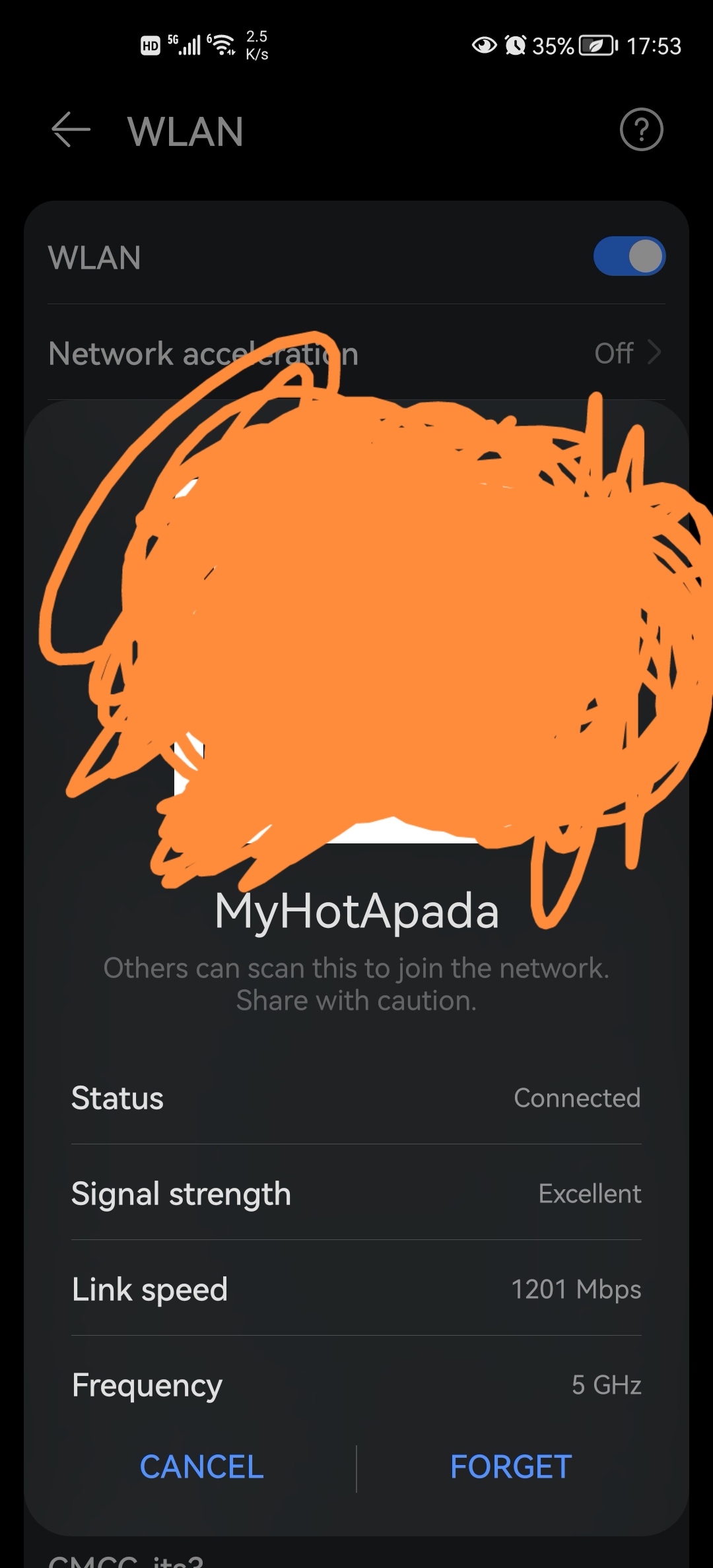Go back from WLAN settings

pos(71,129)
